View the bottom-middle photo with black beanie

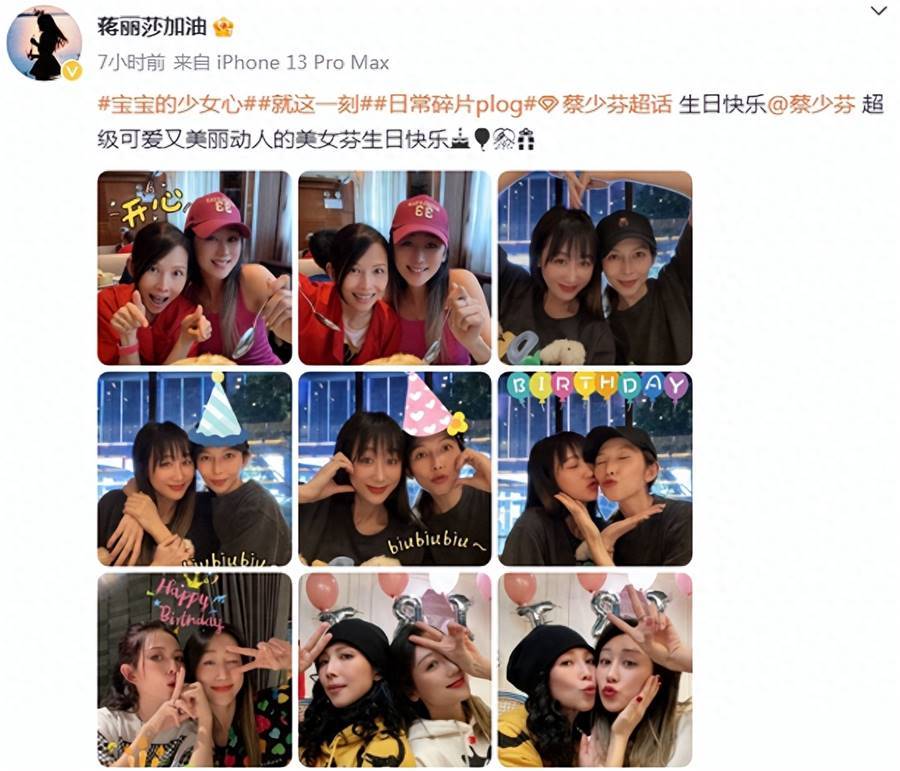[395, 669]
